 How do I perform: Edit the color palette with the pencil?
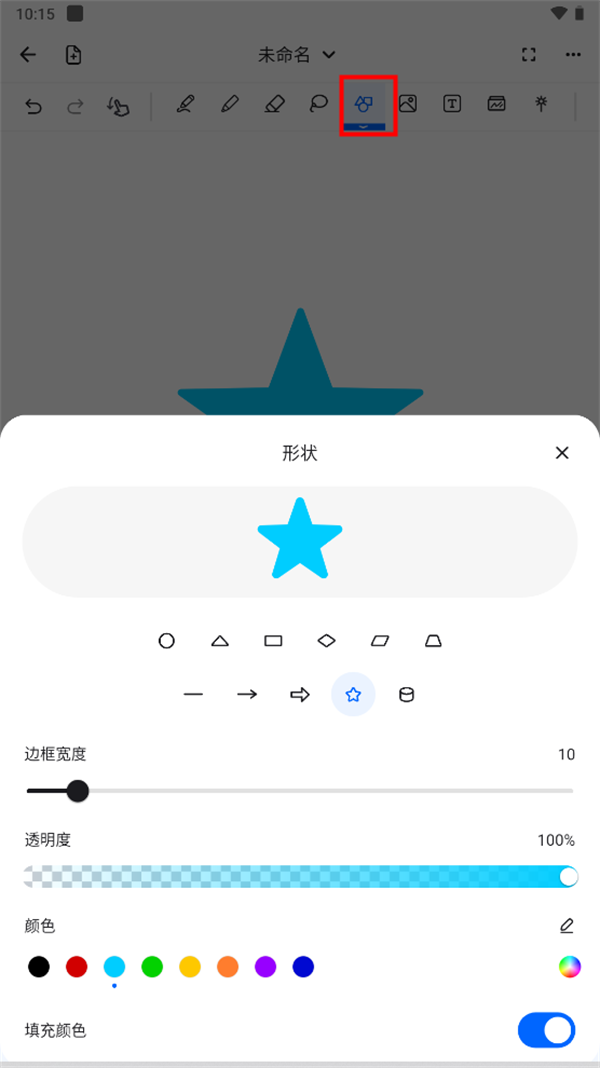pyautogui.click(x=567, y=926)
